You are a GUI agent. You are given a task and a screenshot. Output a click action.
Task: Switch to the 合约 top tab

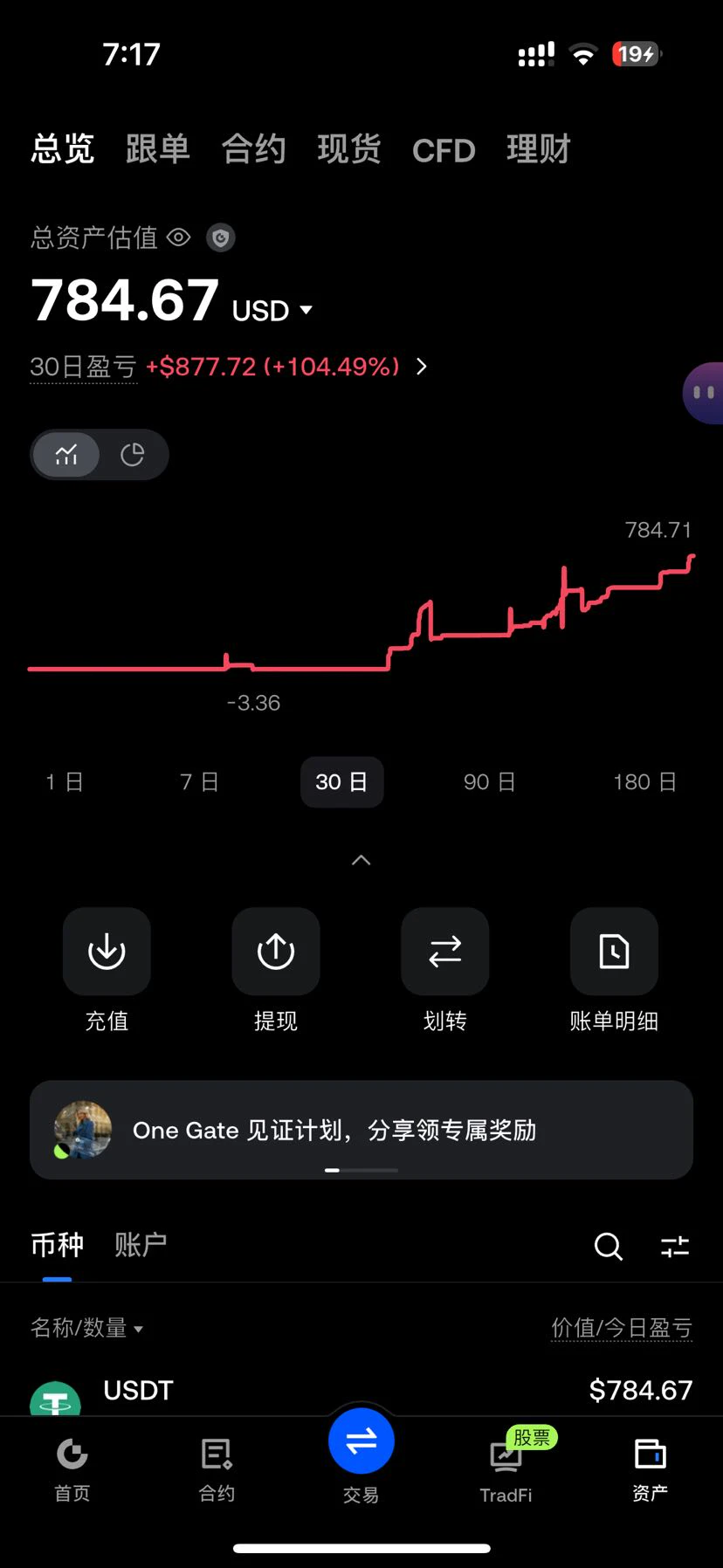(253, 149)
